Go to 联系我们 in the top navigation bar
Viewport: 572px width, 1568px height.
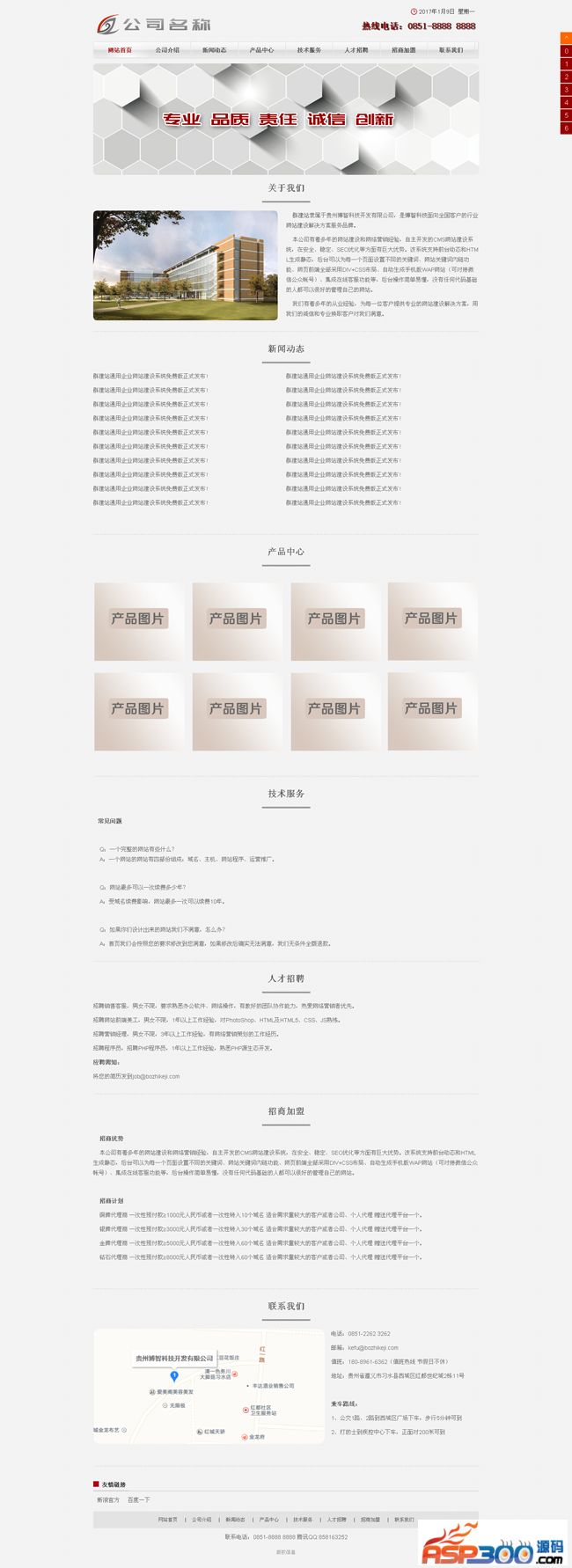(451, 50)
